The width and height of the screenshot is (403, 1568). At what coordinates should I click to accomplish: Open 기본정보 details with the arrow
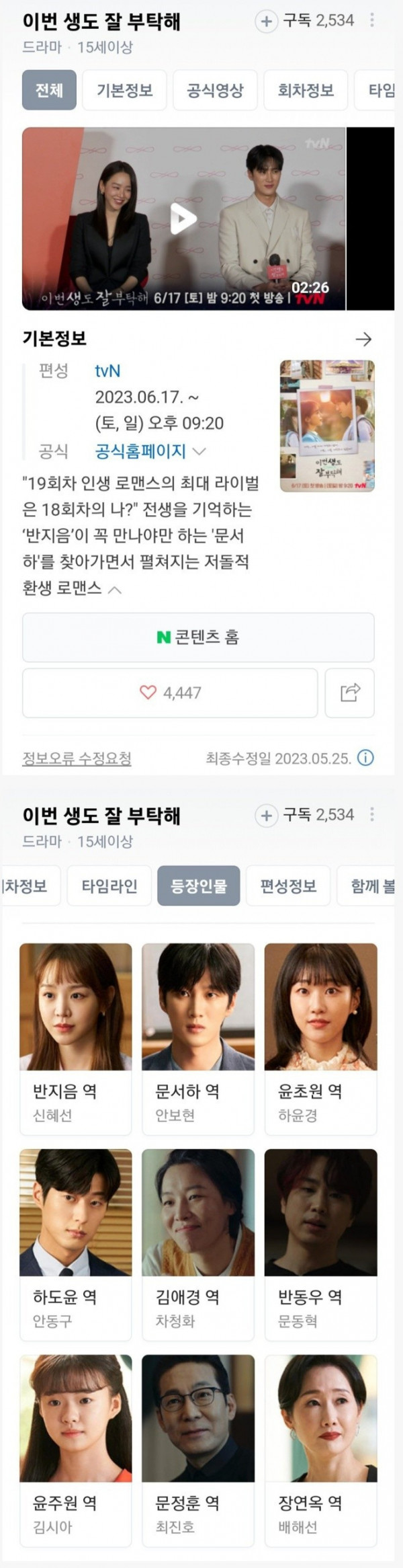pos(363,339)
